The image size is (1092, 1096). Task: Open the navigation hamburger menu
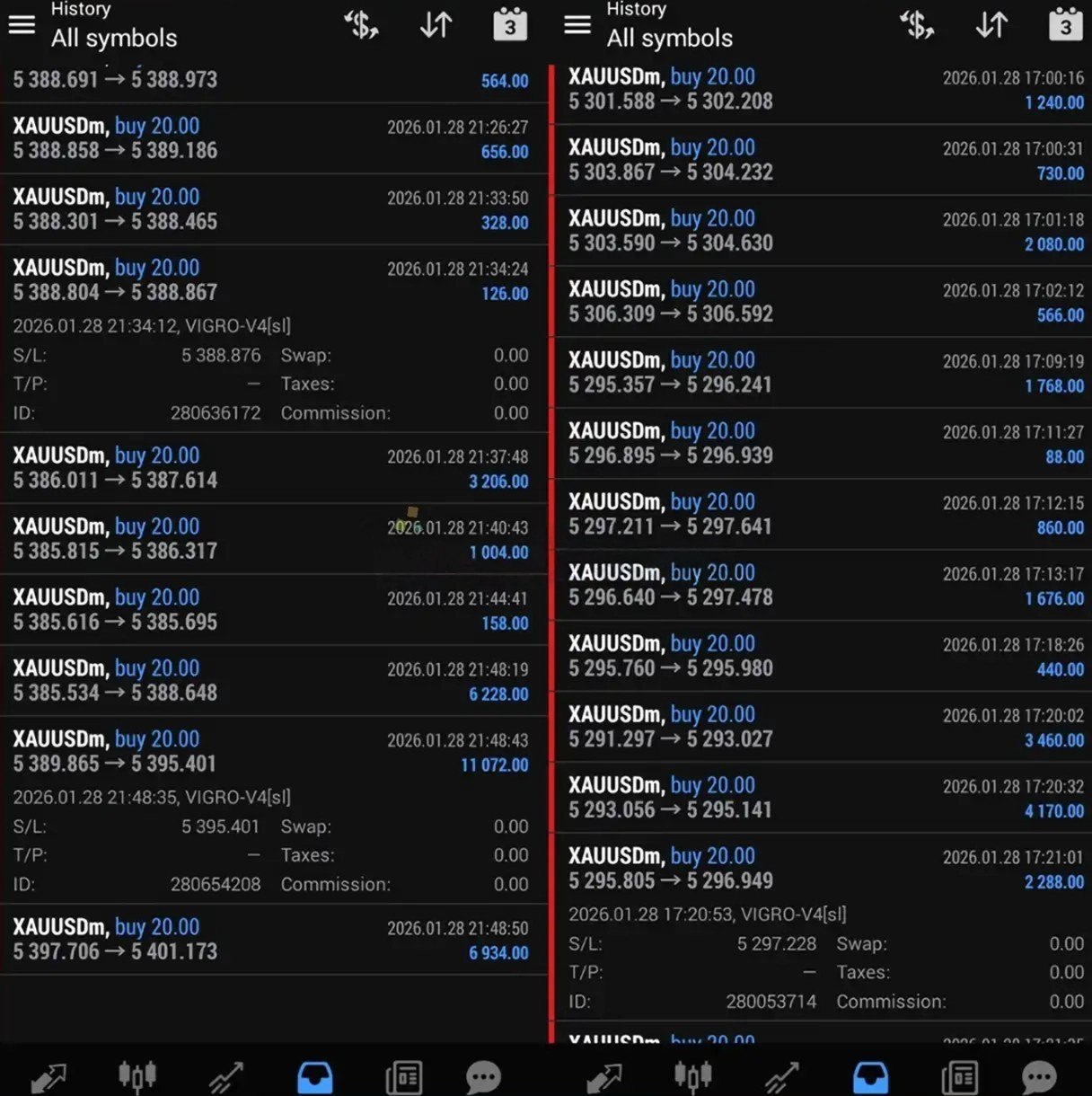point(22,24)
